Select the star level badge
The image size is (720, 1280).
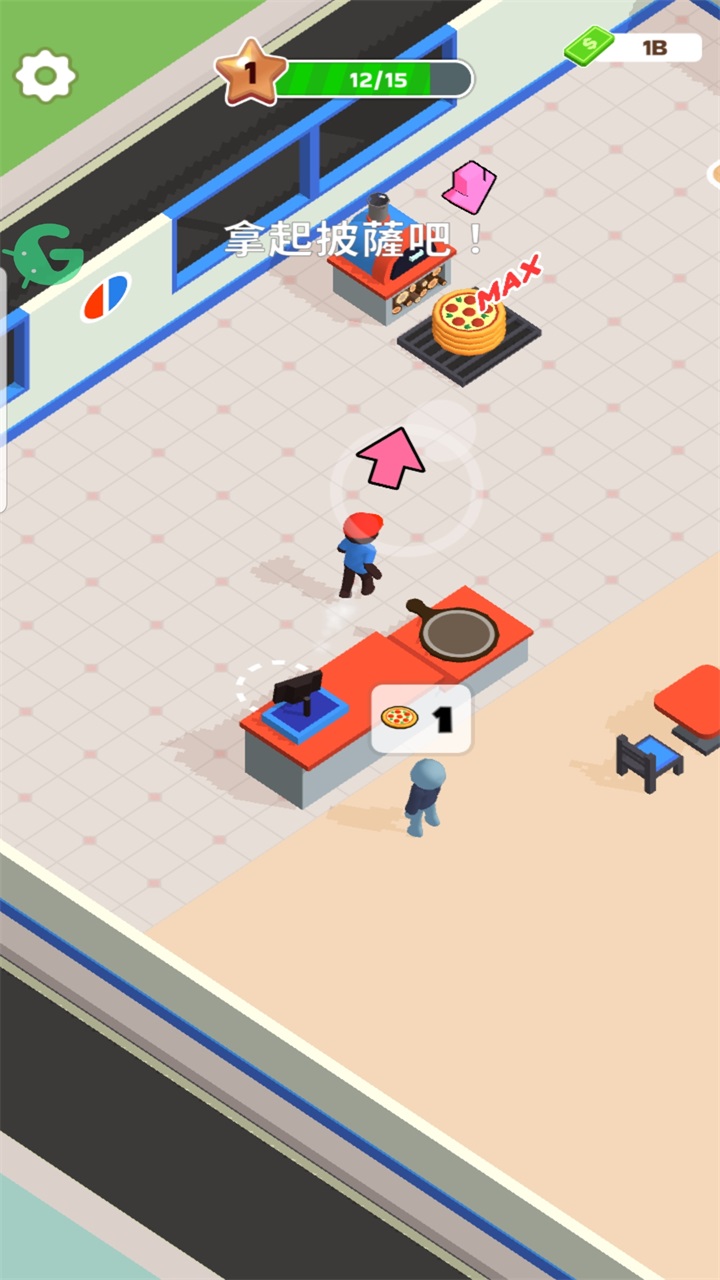click(252, 70)
